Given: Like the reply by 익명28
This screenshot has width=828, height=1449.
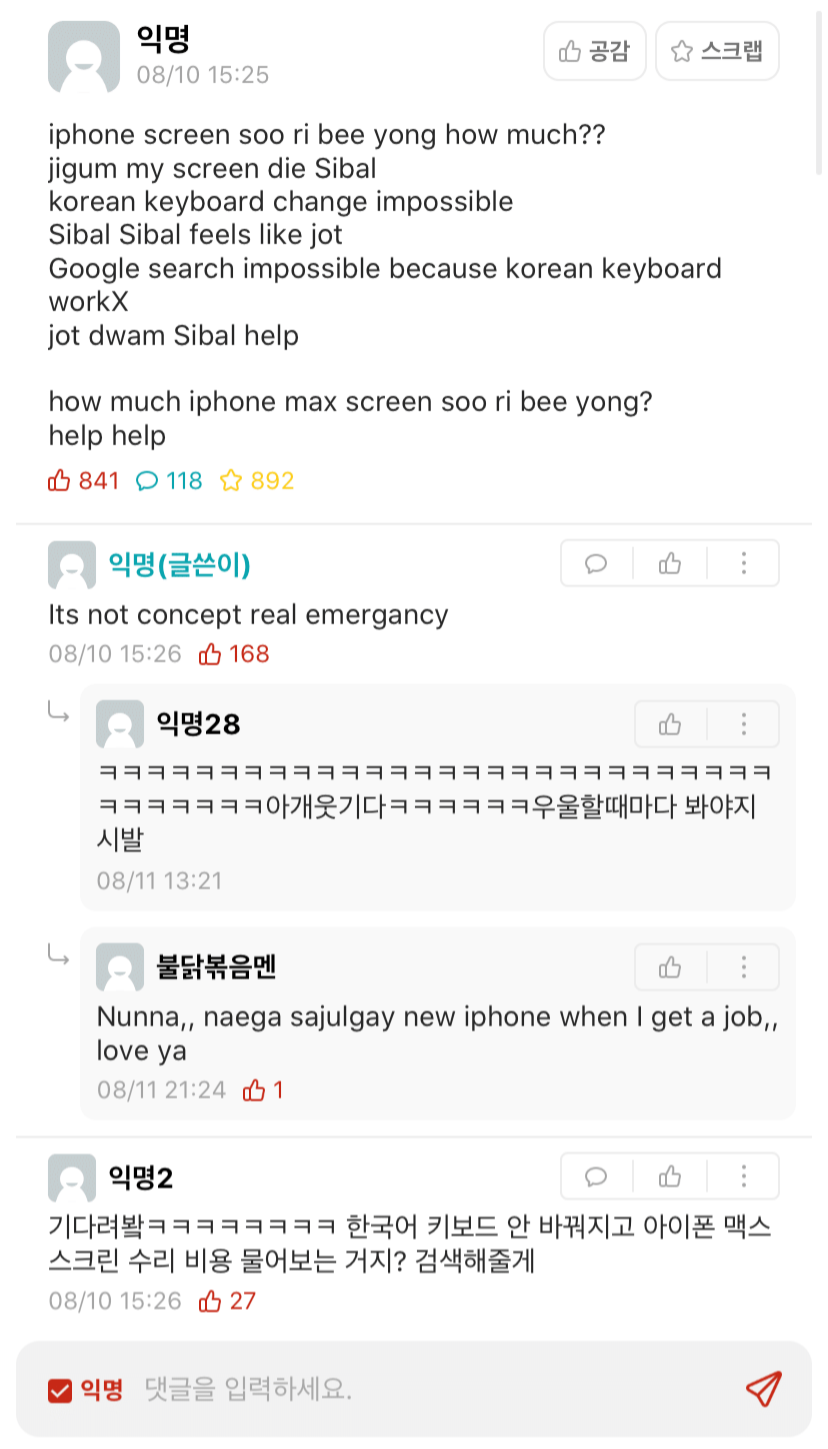Looking at the screenshot, I should tap(670, 724).
